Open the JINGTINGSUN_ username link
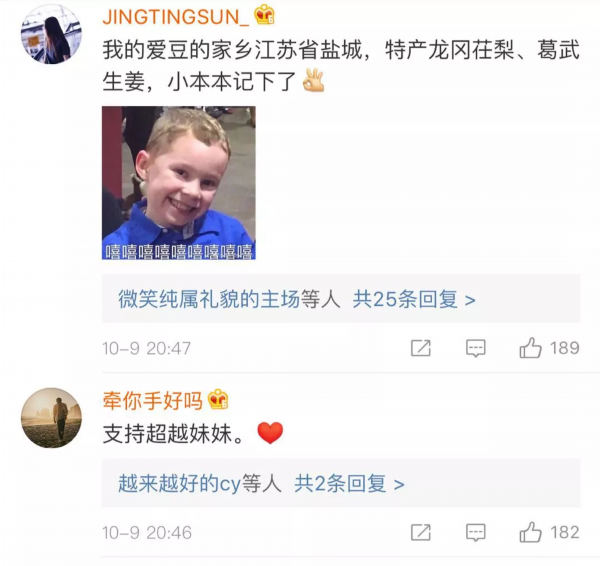Viewport: 600px width, 566px height. [177, 15]
